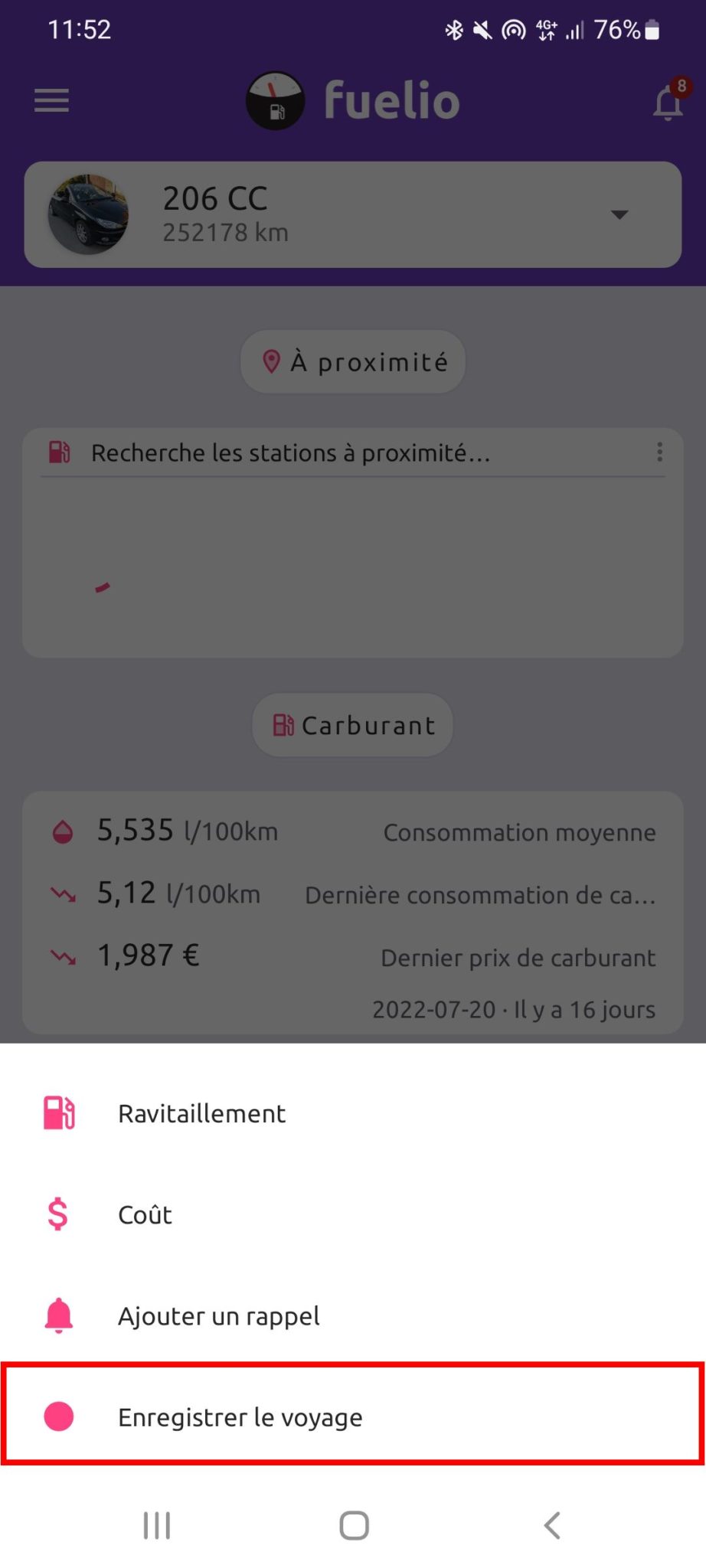Open the three-dot menu beside station search
Image resolution: width=706 pixels, height=1568 pixels.
[659, 452]
